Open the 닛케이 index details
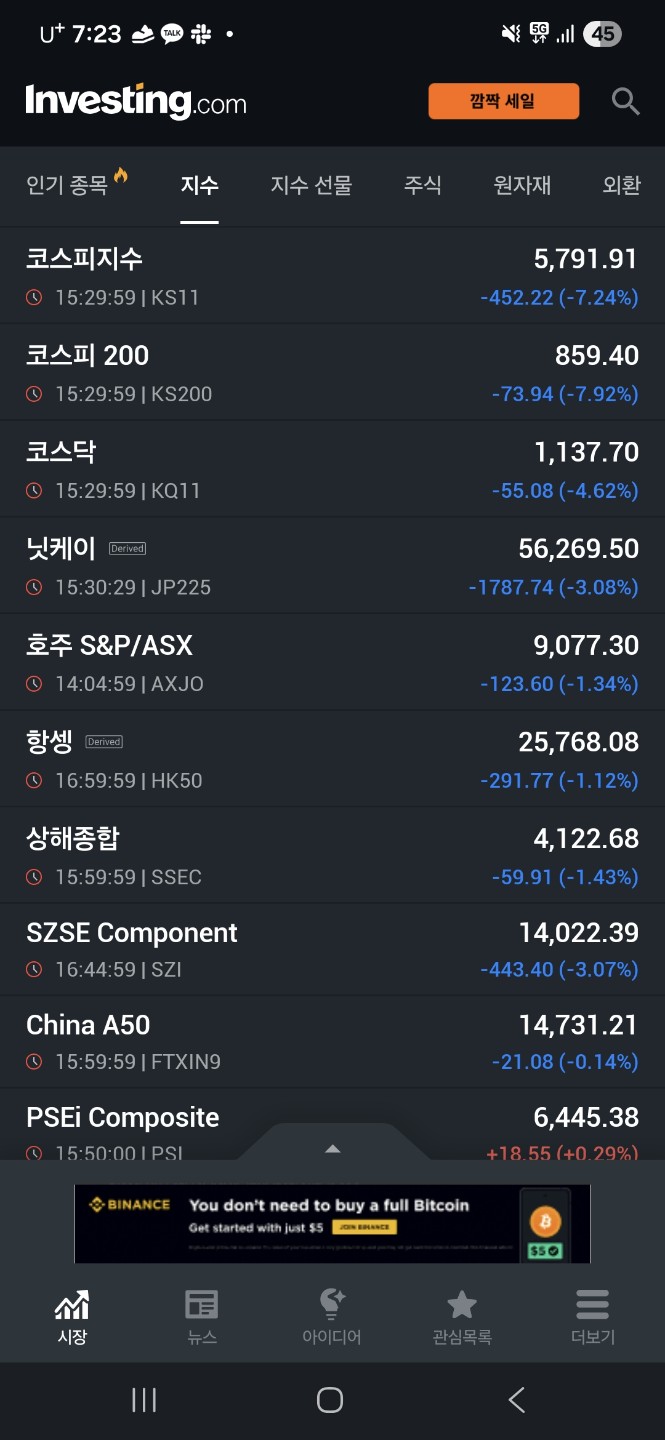This screenshot has width=665, height=1440. (332, 565)
